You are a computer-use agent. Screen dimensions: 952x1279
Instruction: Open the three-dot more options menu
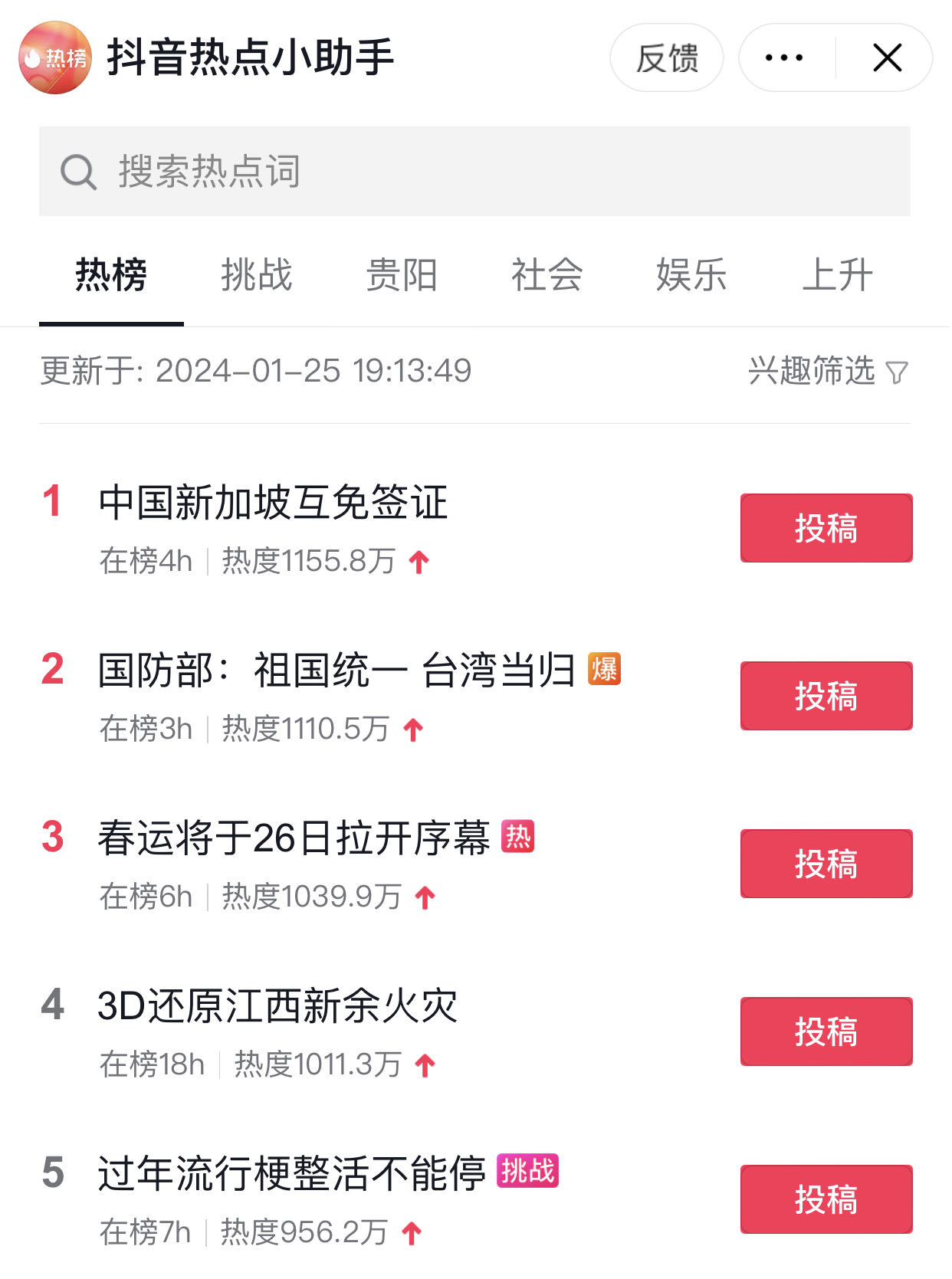tap(784, 58)
